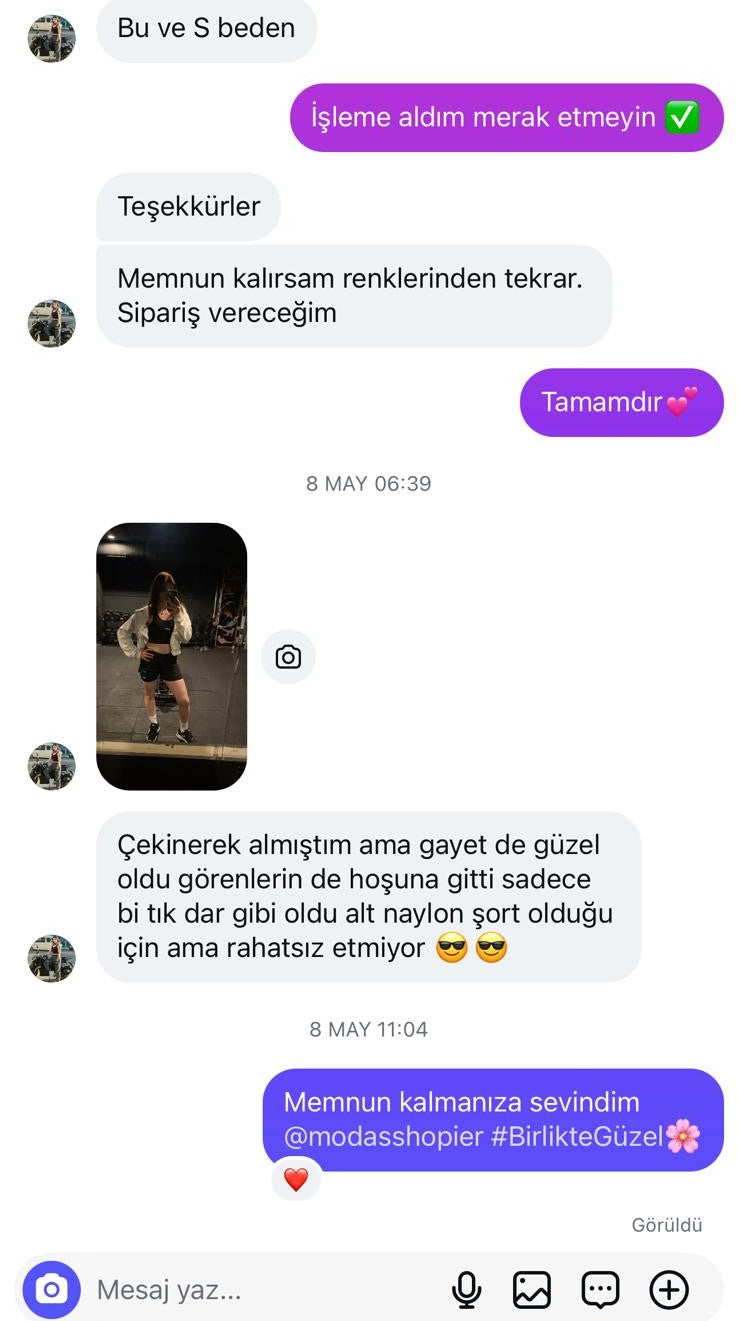Record a voice message with the microphone
The height and width of the screenshot is (1321, 738).
pos(466,1290)
